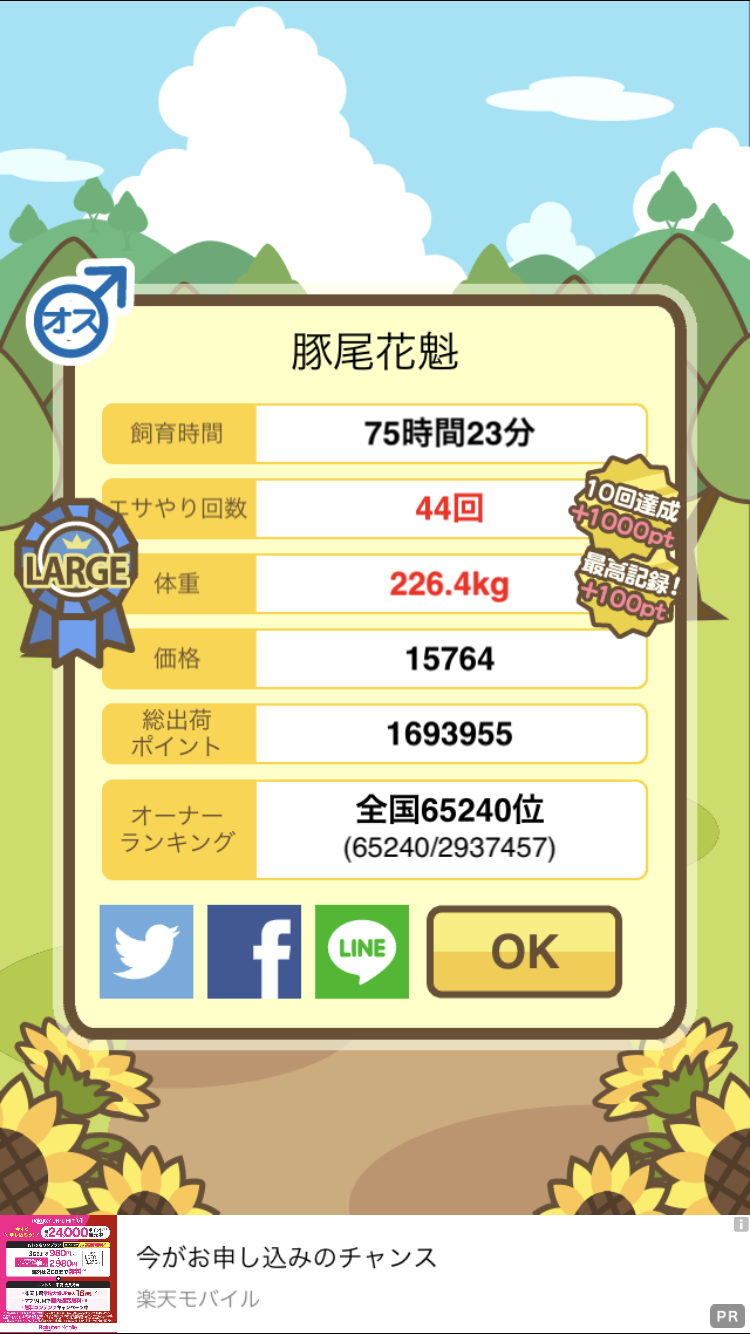Image resolution: width=750 pixels, height=1334 pixels.
Task: Share the result via LINE
Action: (362, 952)
